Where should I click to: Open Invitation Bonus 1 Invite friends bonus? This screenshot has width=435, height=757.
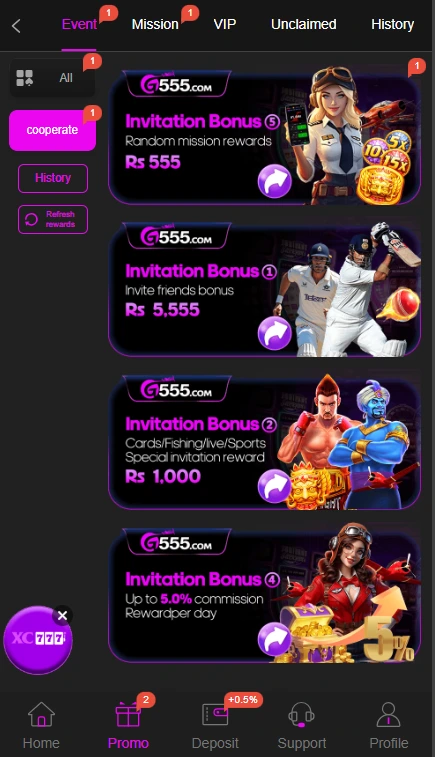pyautogui.click(x=264, y=289)
